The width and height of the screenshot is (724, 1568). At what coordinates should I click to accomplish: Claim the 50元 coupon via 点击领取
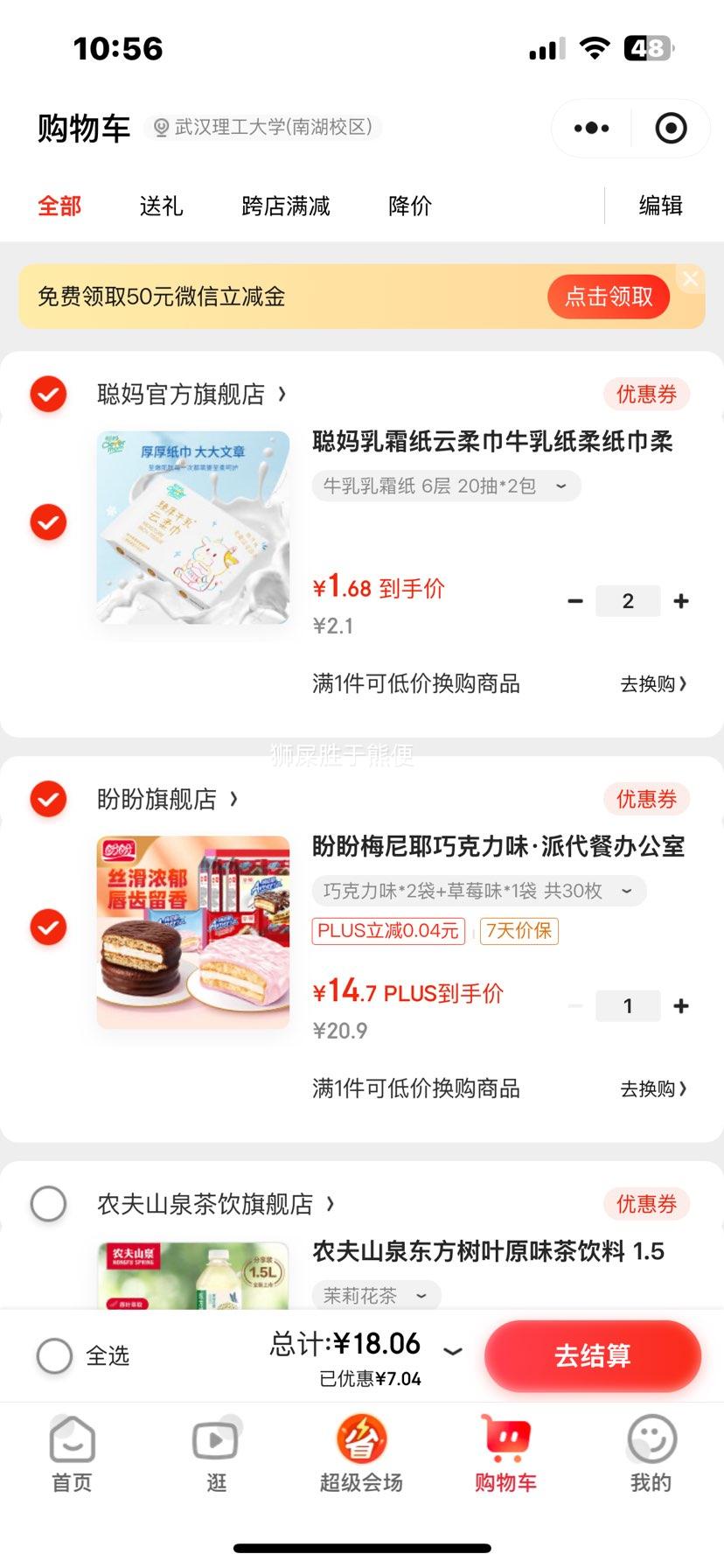coord(609,297)
